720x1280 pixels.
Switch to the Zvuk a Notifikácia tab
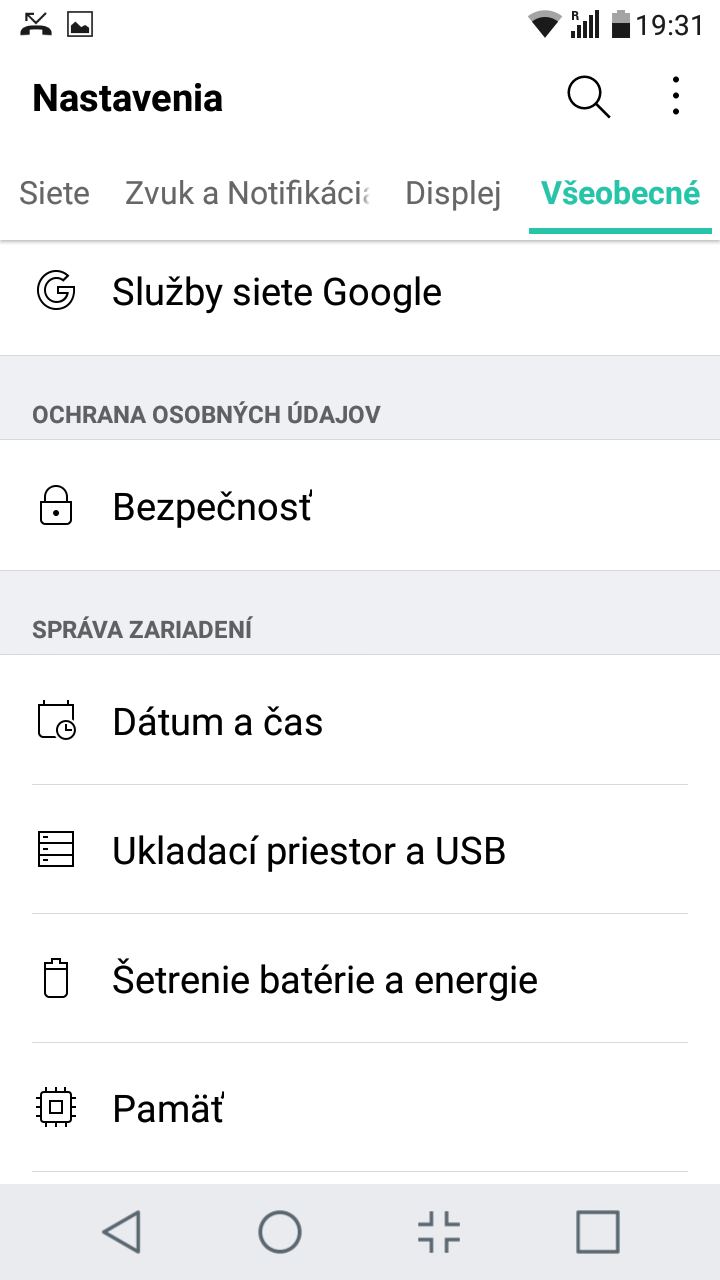[x=247, y=193]
